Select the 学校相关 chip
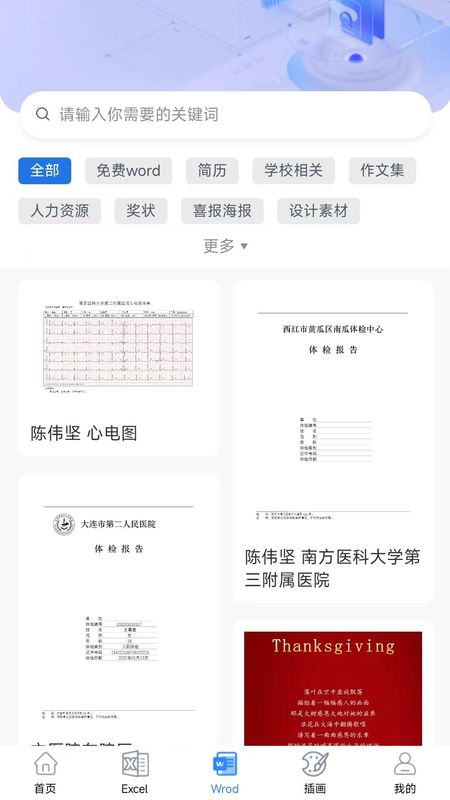Image resolution: width=450 pixels, height=800 pixels. [293, 170]
